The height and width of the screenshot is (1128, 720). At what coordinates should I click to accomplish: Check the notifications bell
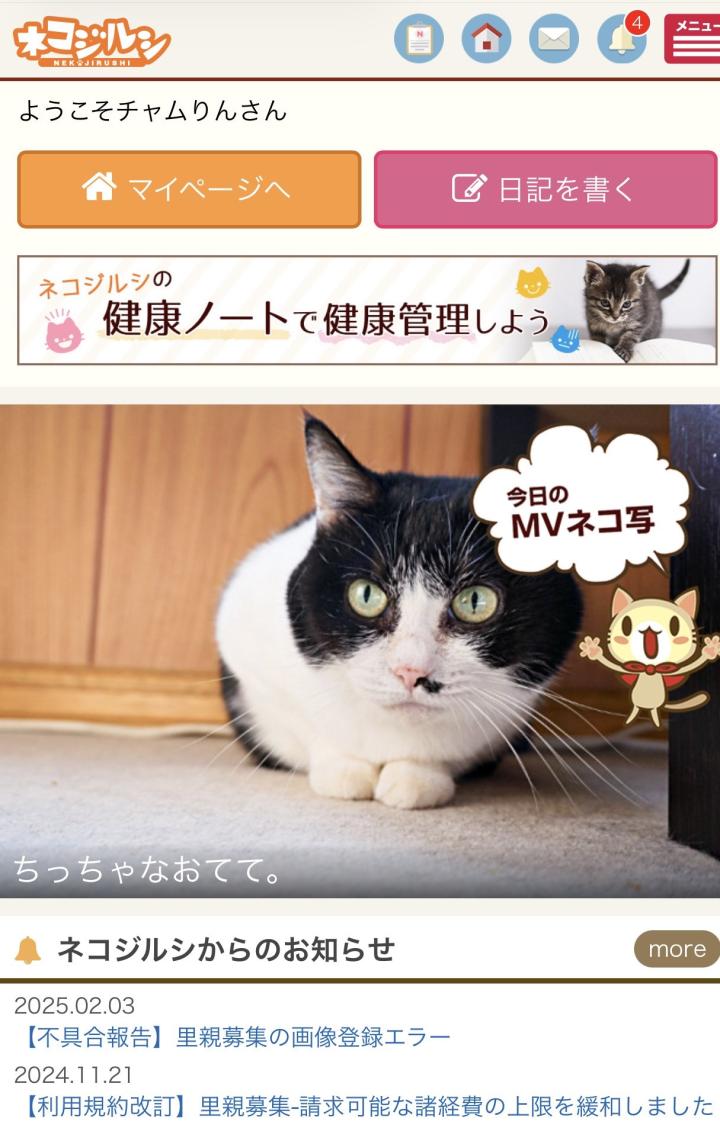[621, 40]
